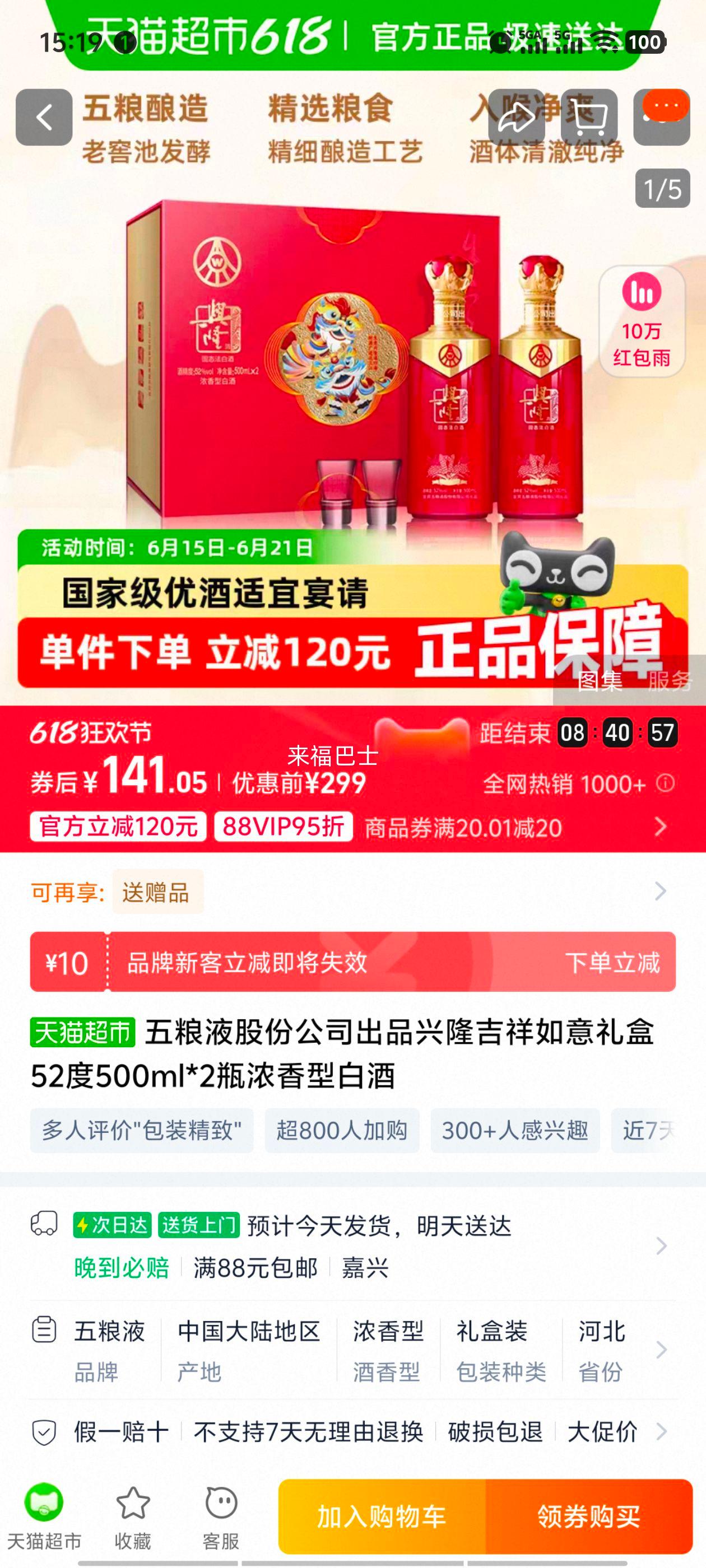Tap 加入购物车 to add to cart
This screenshot has height=1568, width=706.
(382, 1516)
